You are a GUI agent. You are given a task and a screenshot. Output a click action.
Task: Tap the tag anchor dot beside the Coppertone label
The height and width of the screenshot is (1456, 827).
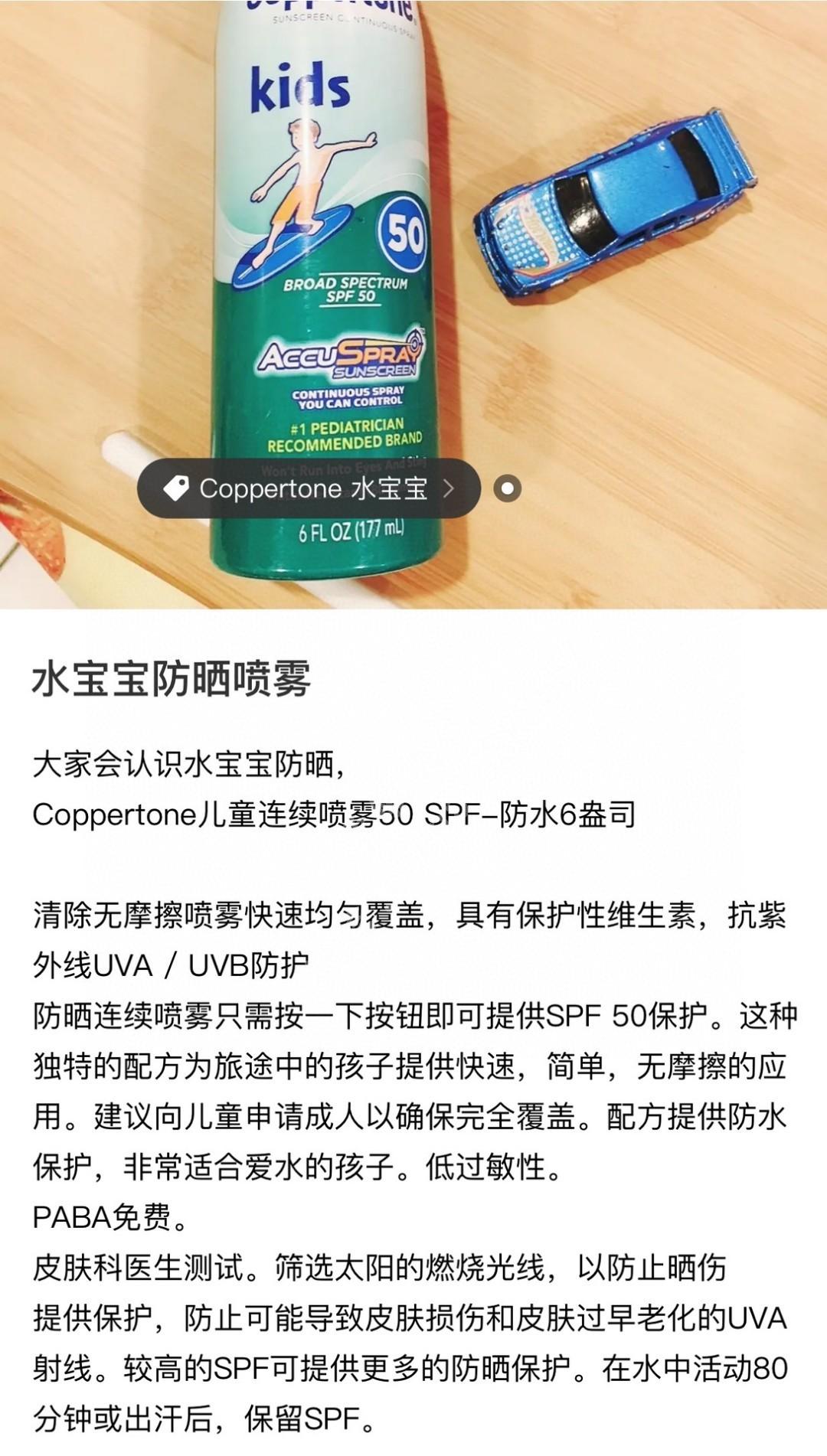tap(508, 488)
